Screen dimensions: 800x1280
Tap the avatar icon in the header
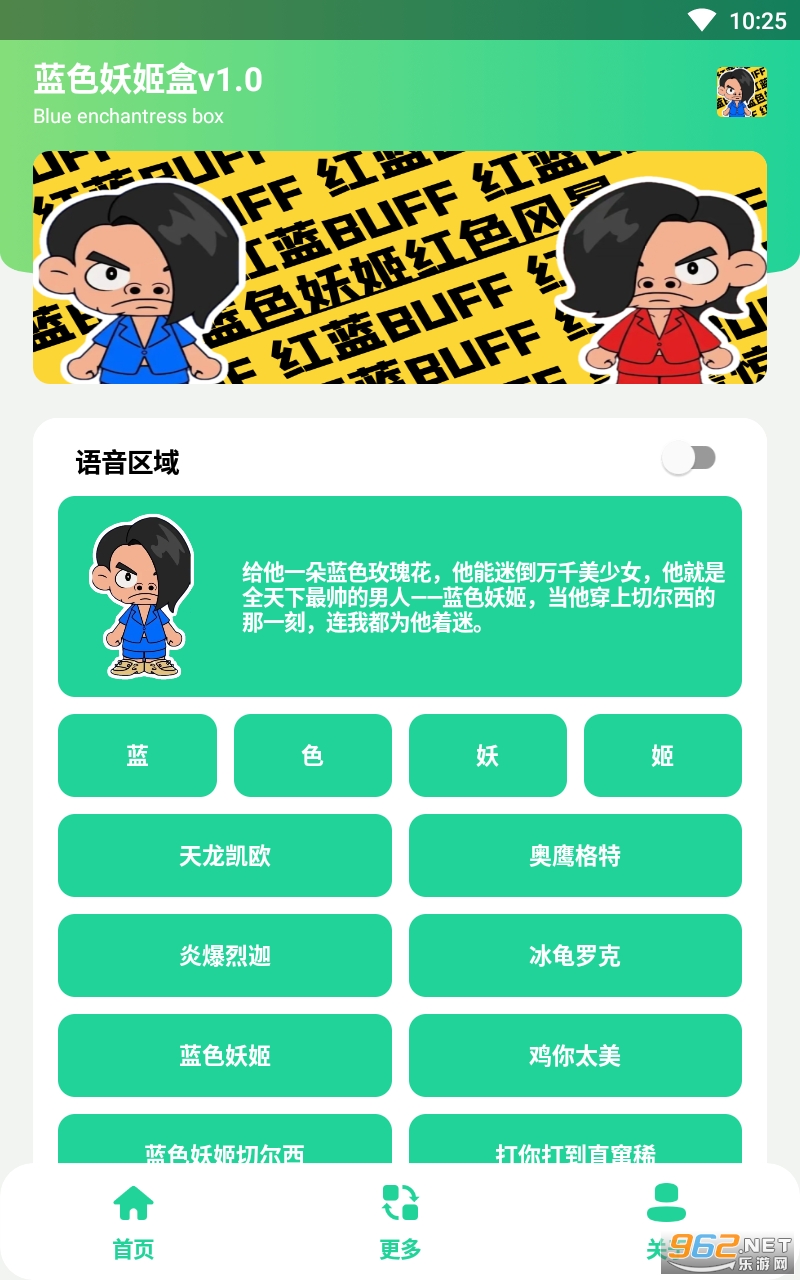[741, 92]
